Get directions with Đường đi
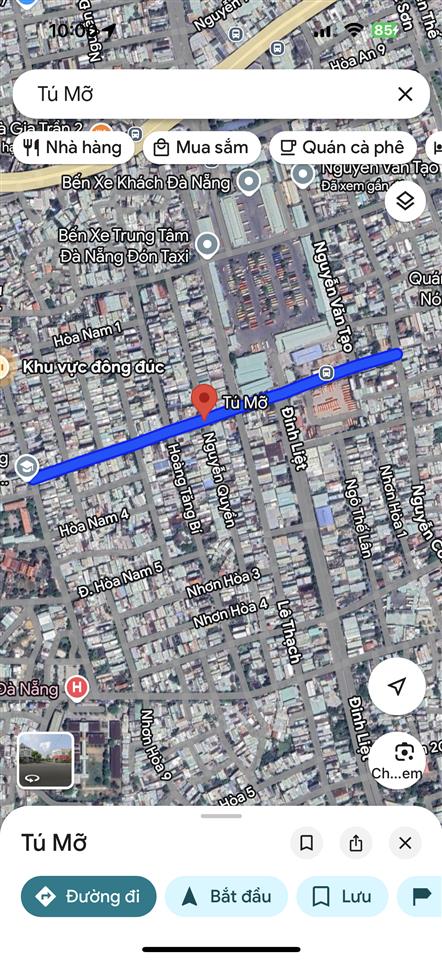The width and height of the screenshot is (442, 960). (x=89, y=896)
